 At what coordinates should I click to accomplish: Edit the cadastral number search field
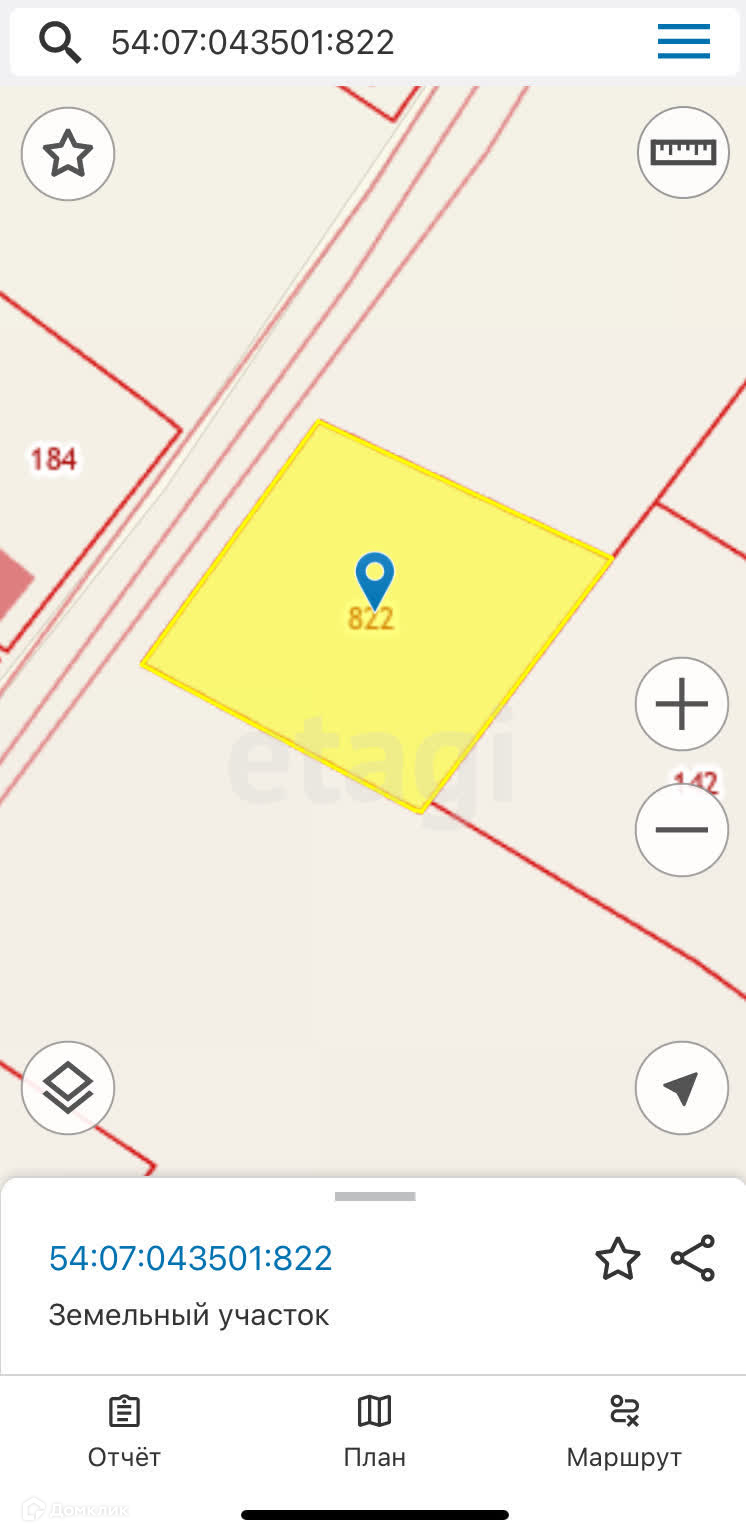[x=370, y=42]
